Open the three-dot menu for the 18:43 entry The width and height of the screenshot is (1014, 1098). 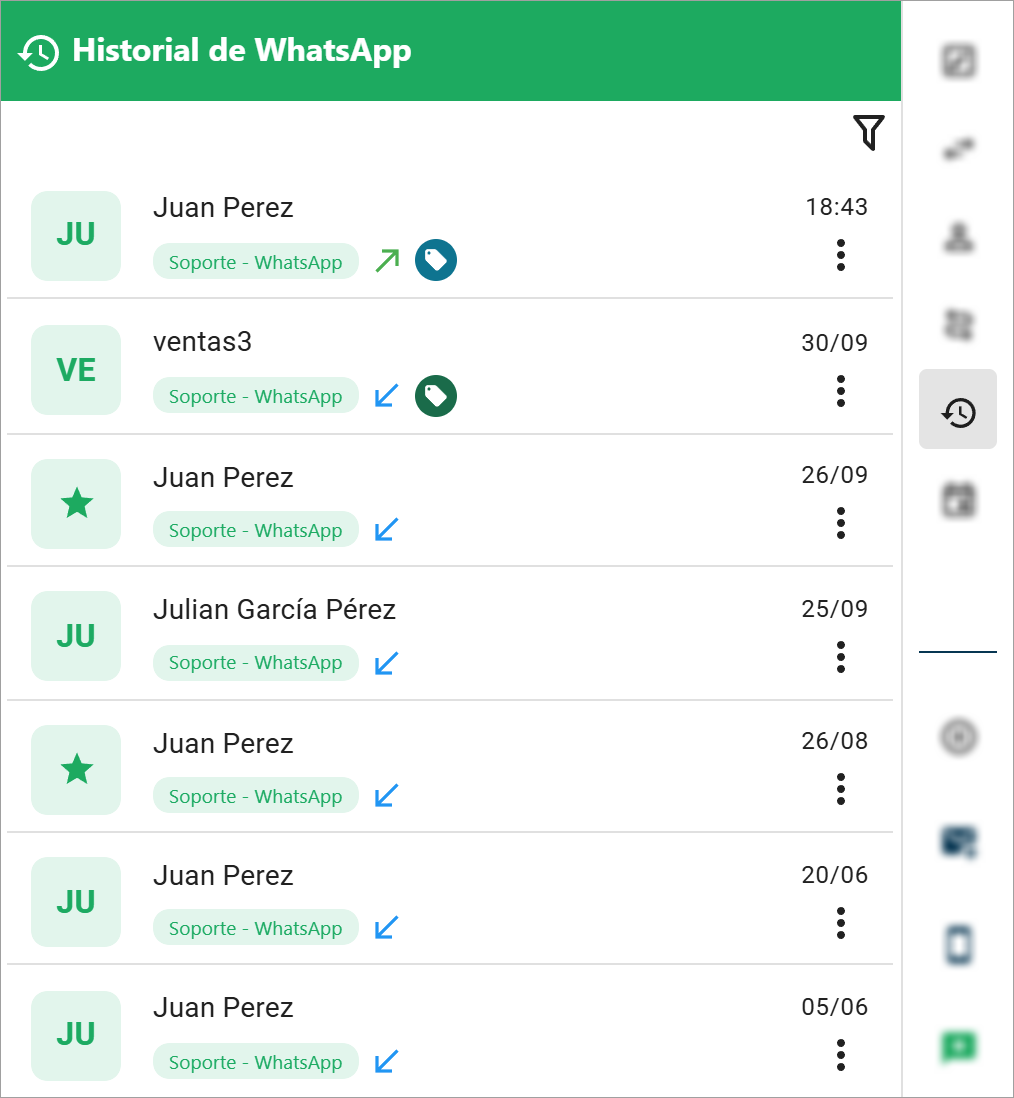[x=841, y=256]
